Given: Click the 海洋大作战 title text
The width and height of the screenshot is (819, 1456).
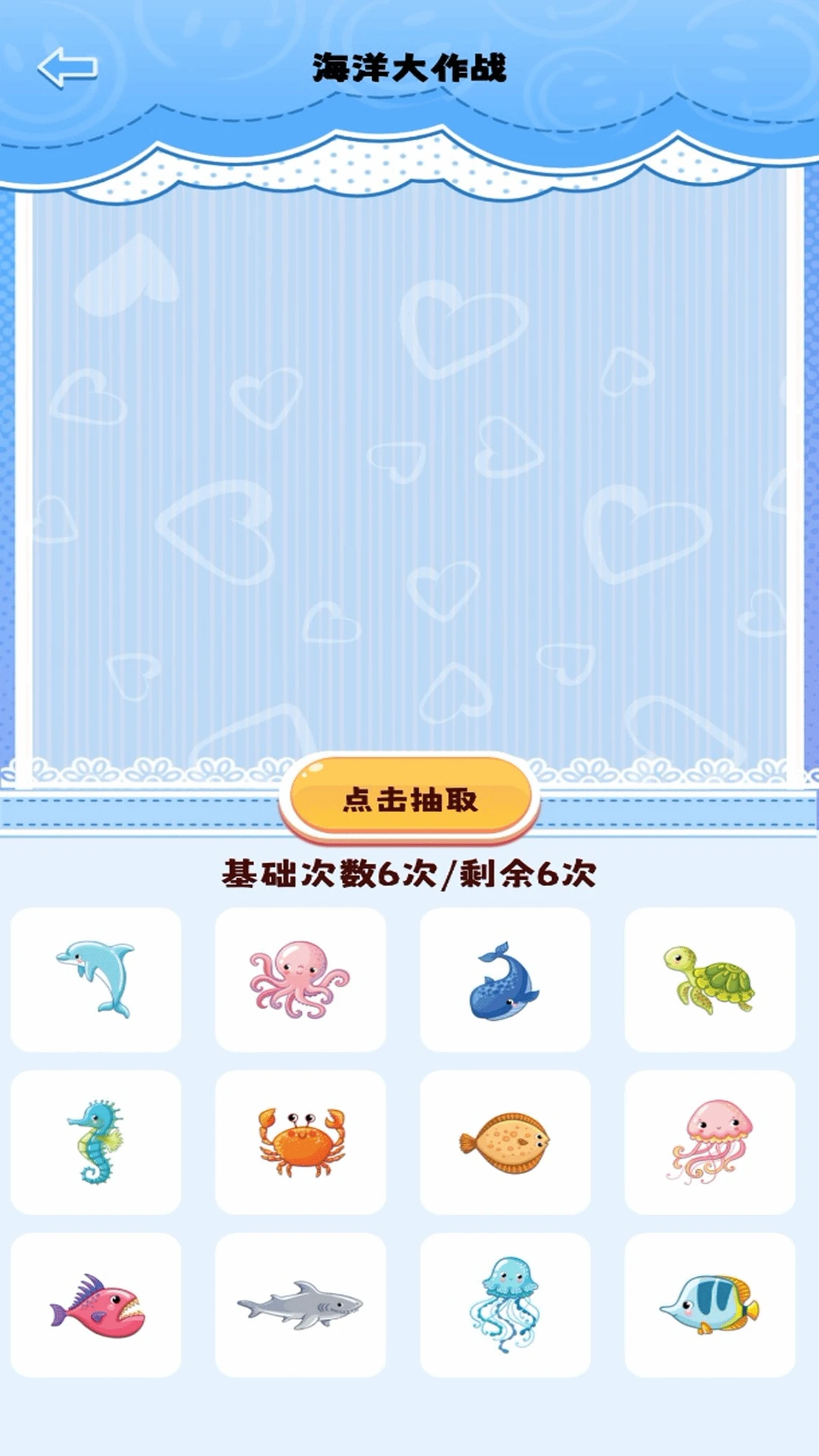Looking at the screenshot, I should [409, 67].
